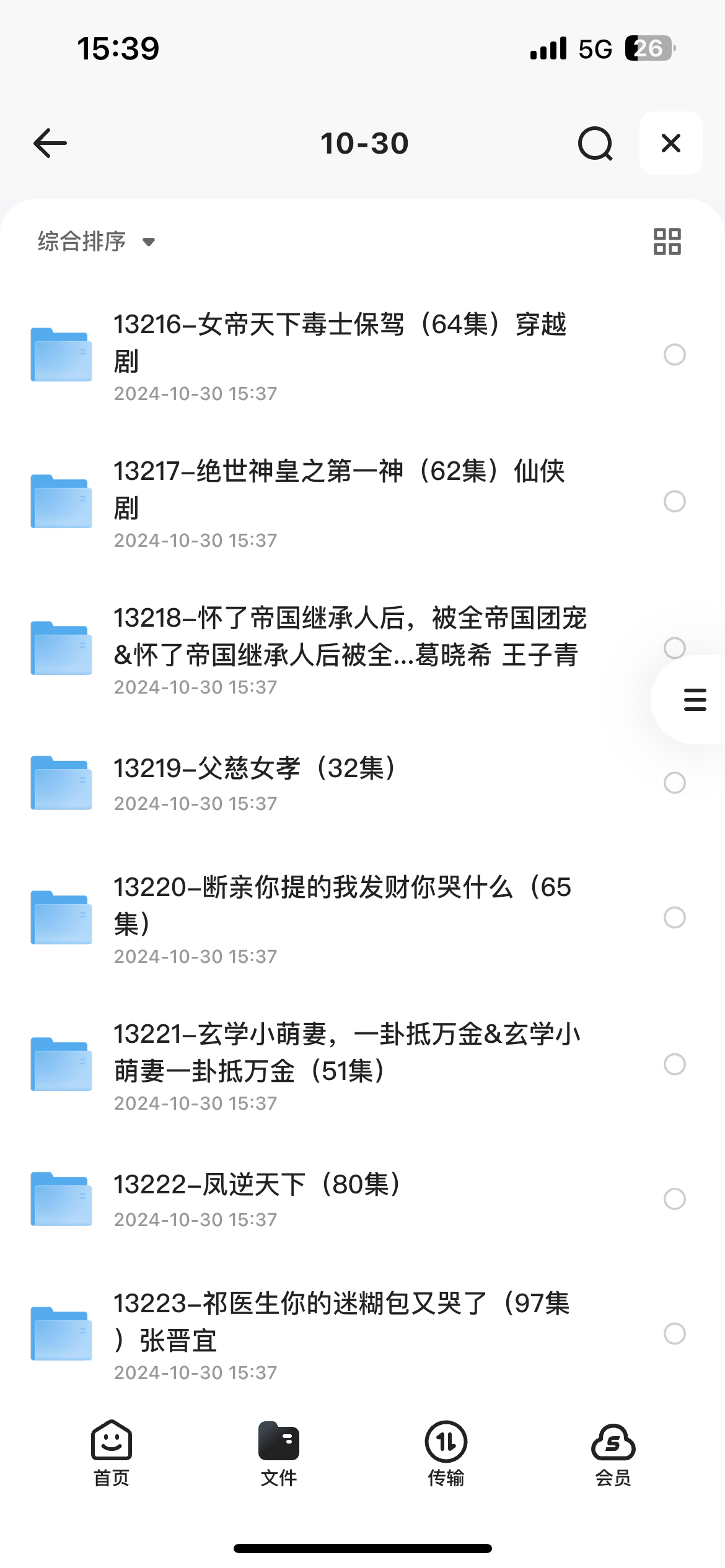Expand the 综合排序 sort dropdown
The height and width of the screenshot is (1568, 725).
point(96,241)
